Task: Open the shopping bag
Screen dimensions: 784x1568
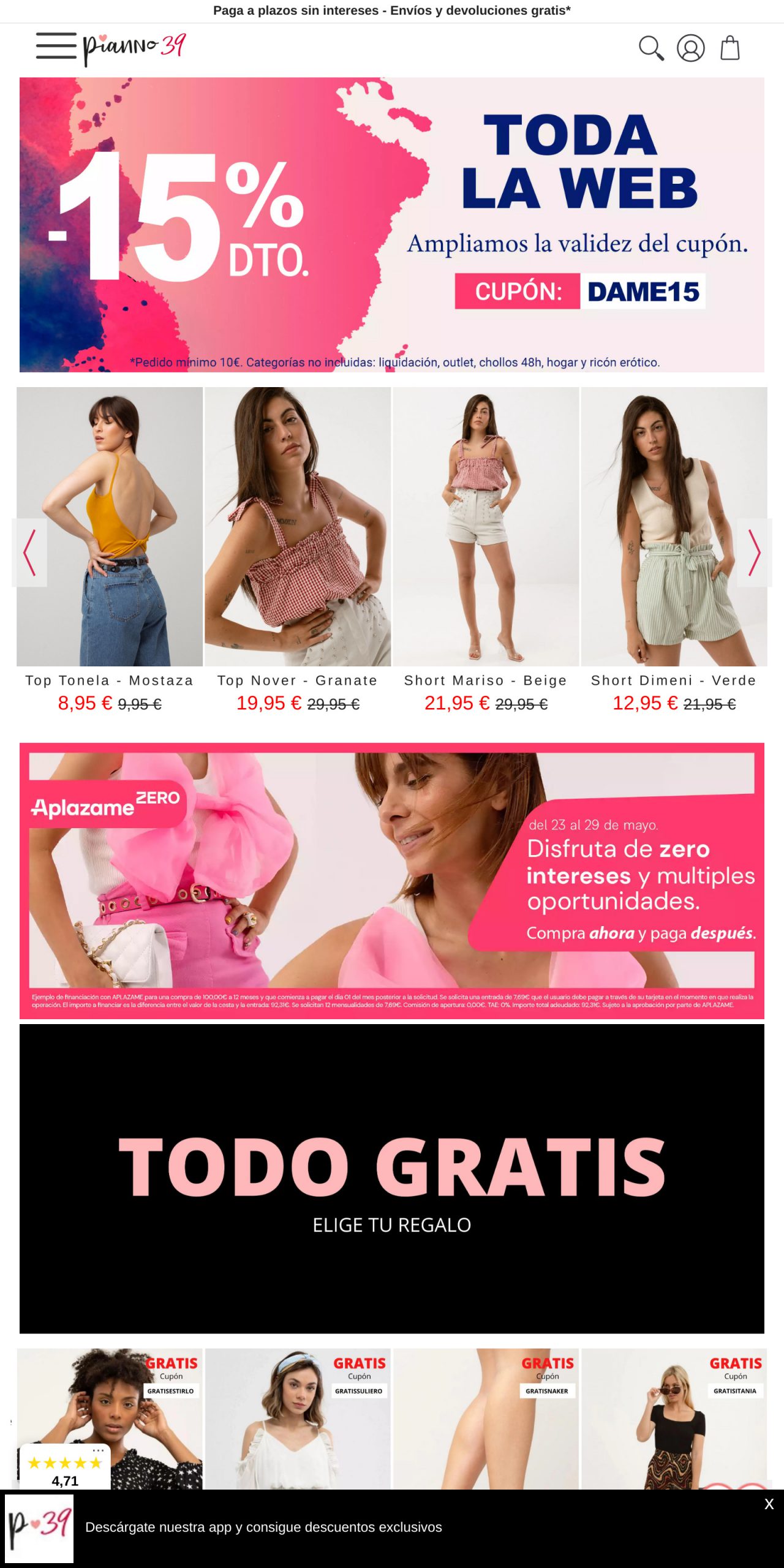Action: [x=729, y=48]
